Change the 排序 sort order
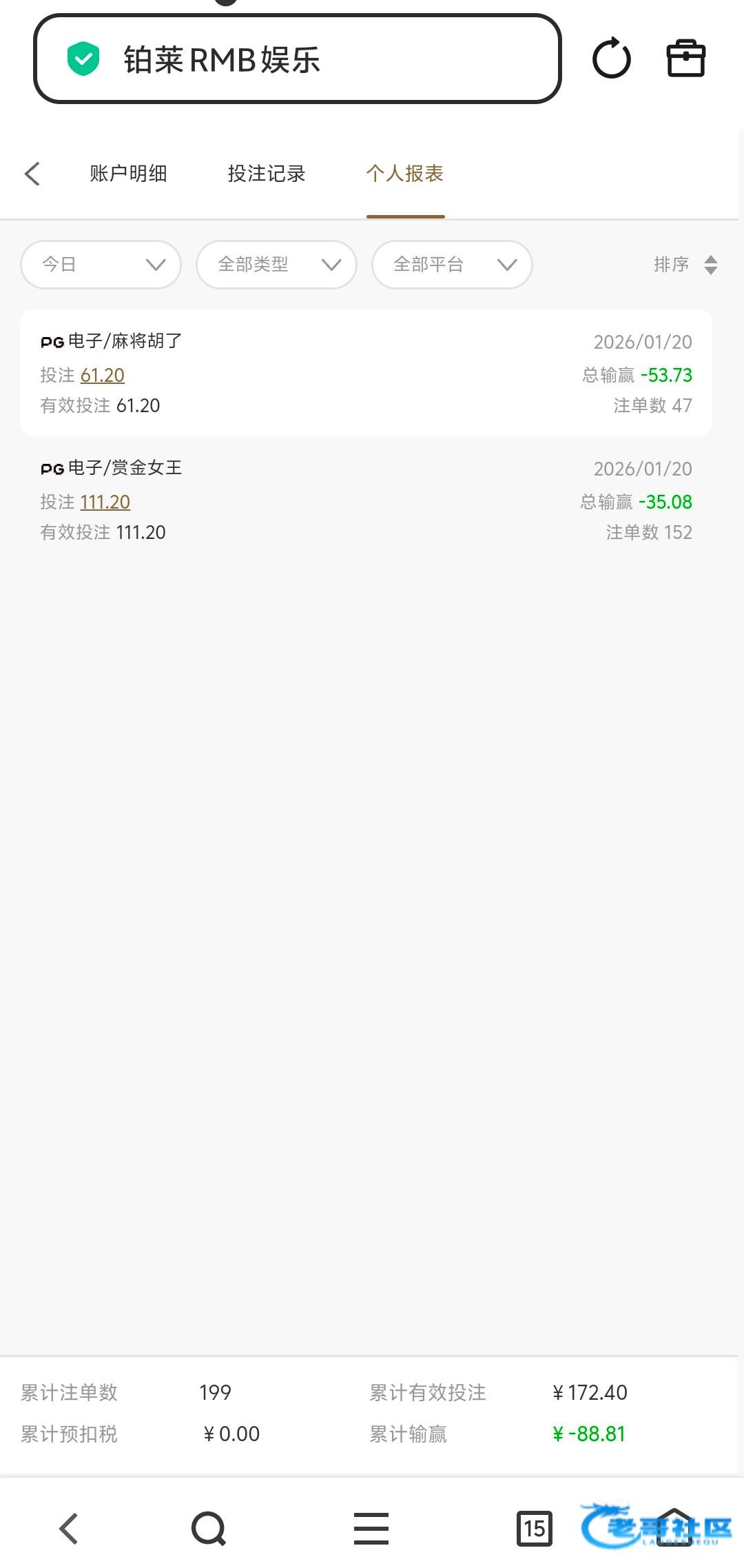The width and height of the screenshot is (744, 1568). (685, 265)
